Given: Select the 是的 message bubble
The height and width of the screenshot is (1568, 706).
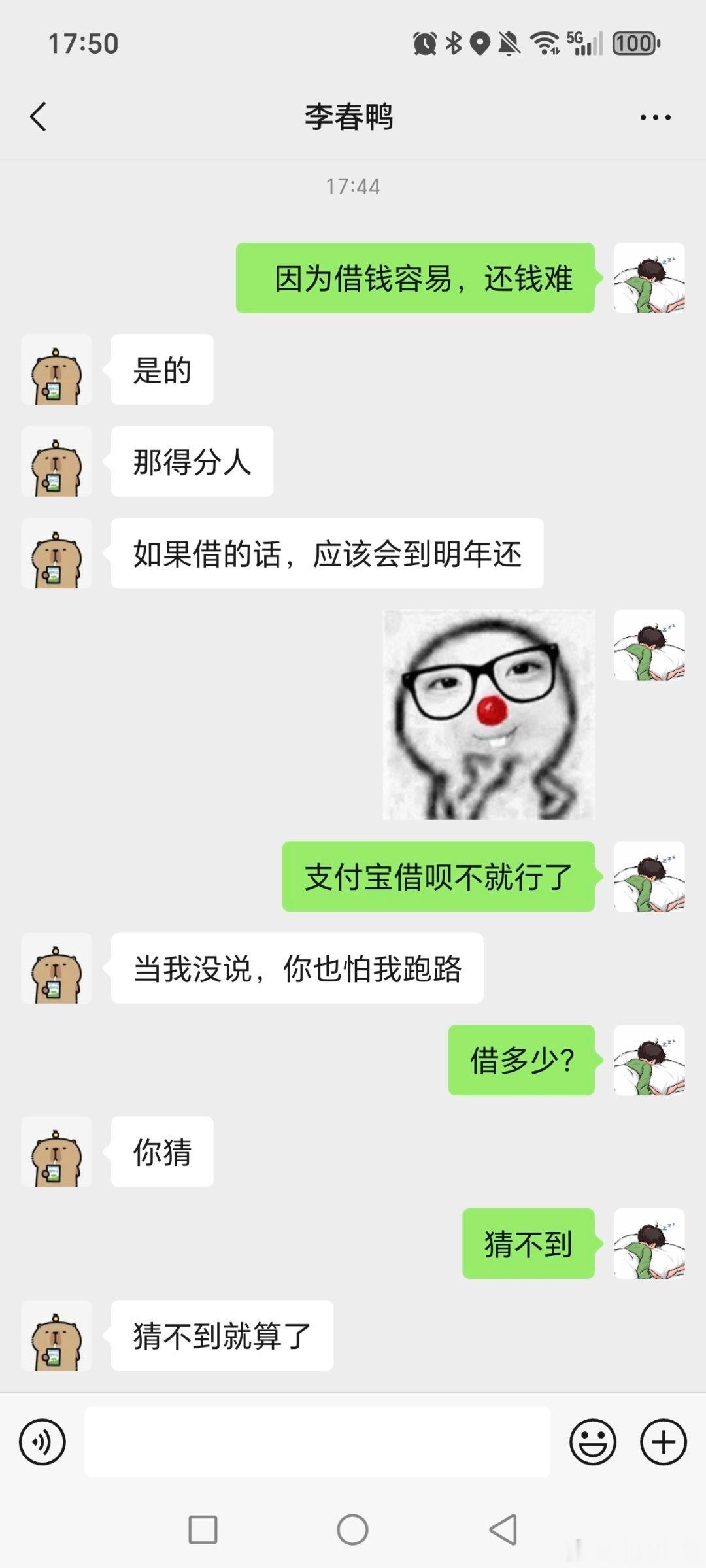Looking at the screenshot, I should coord(161,369).
